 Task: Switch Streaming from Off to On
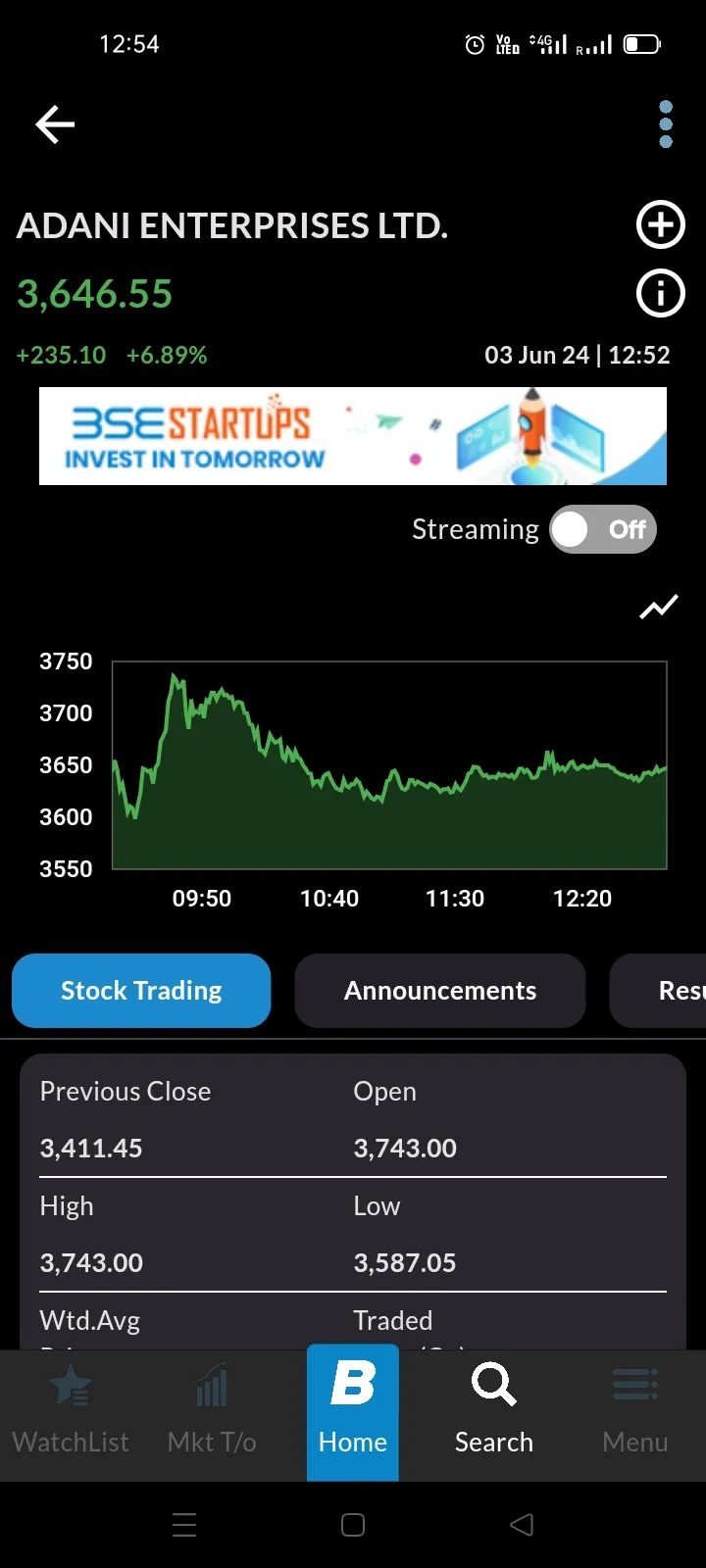pos(602,529)
